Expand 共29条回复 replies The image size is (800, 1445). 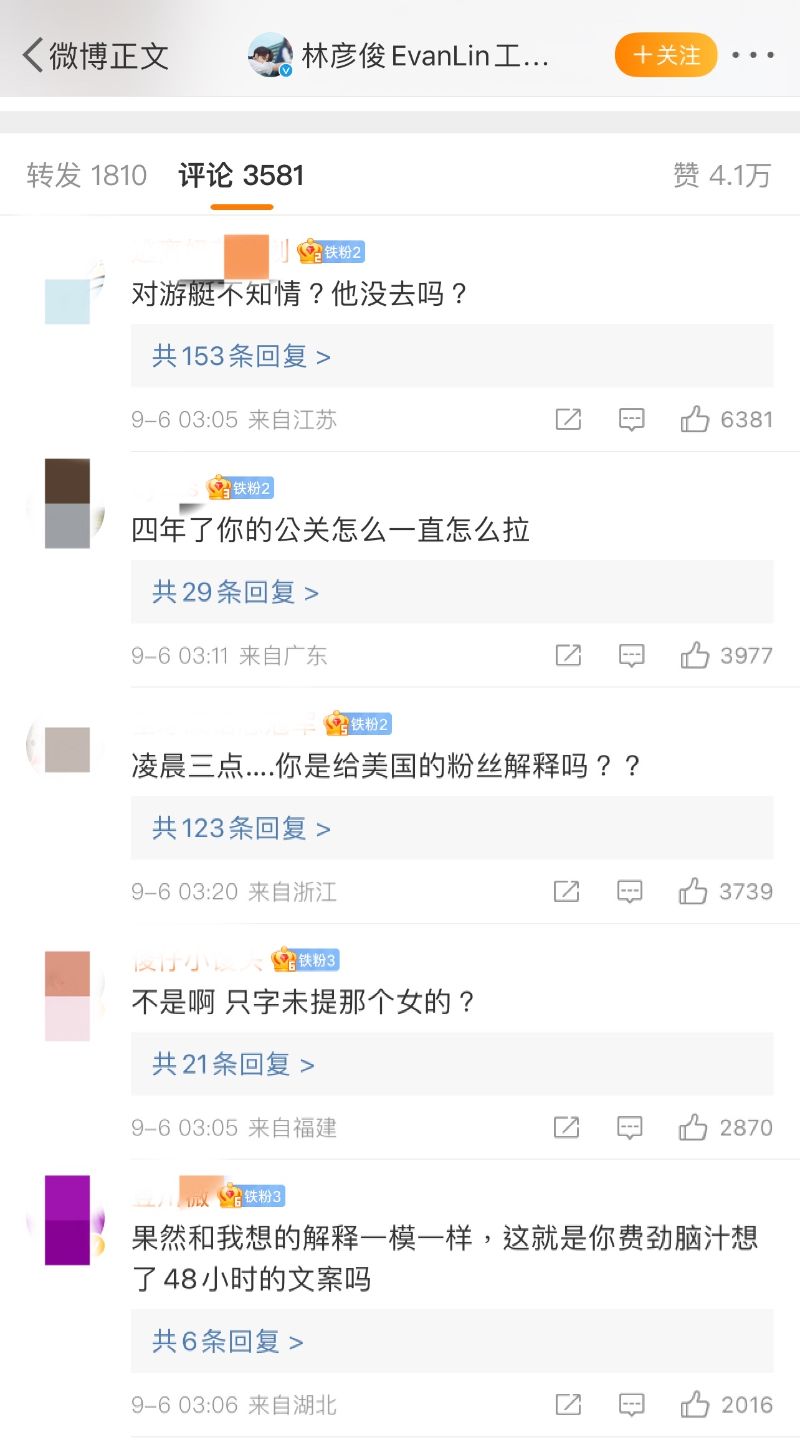235,592
